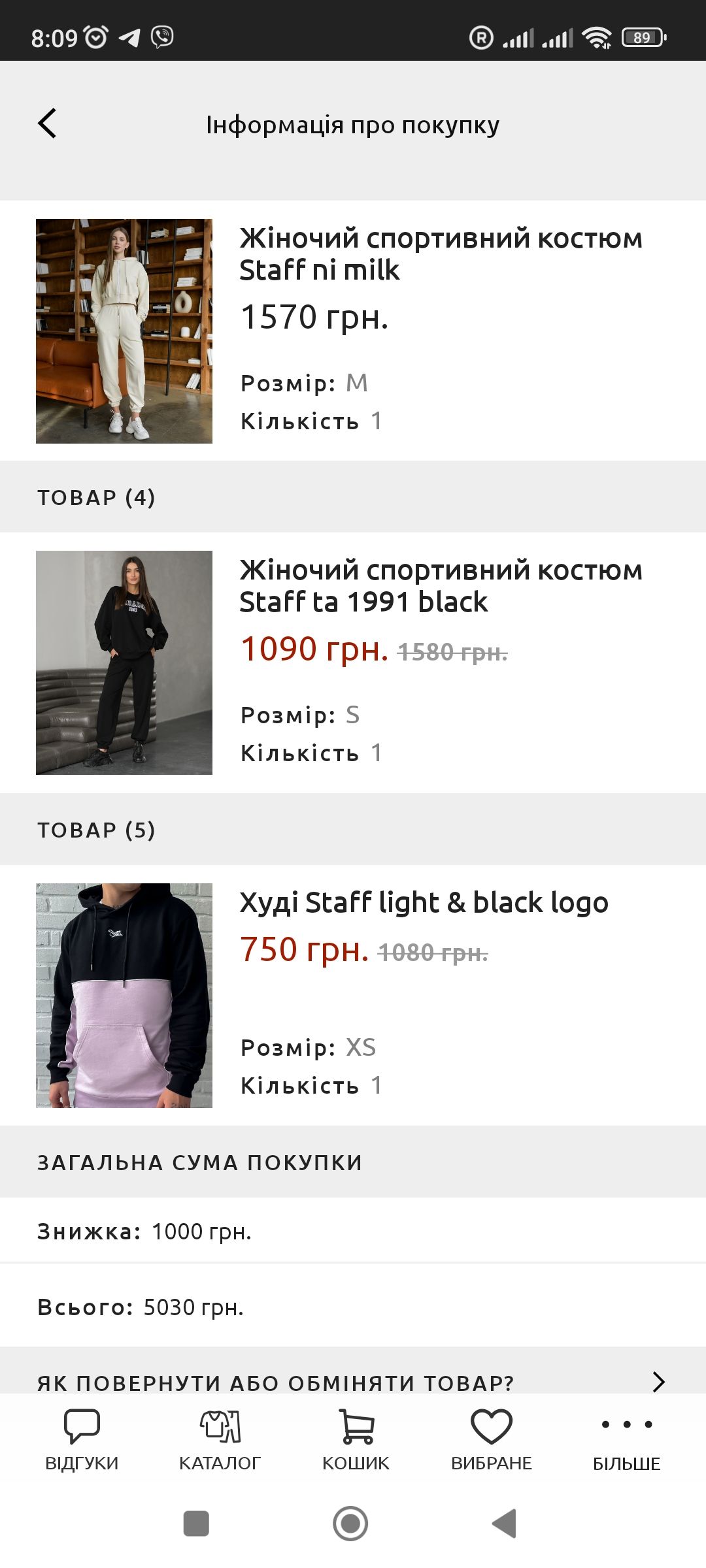Open the Staff ni milk suit item
706x1568 pixels.
(441, 254)
